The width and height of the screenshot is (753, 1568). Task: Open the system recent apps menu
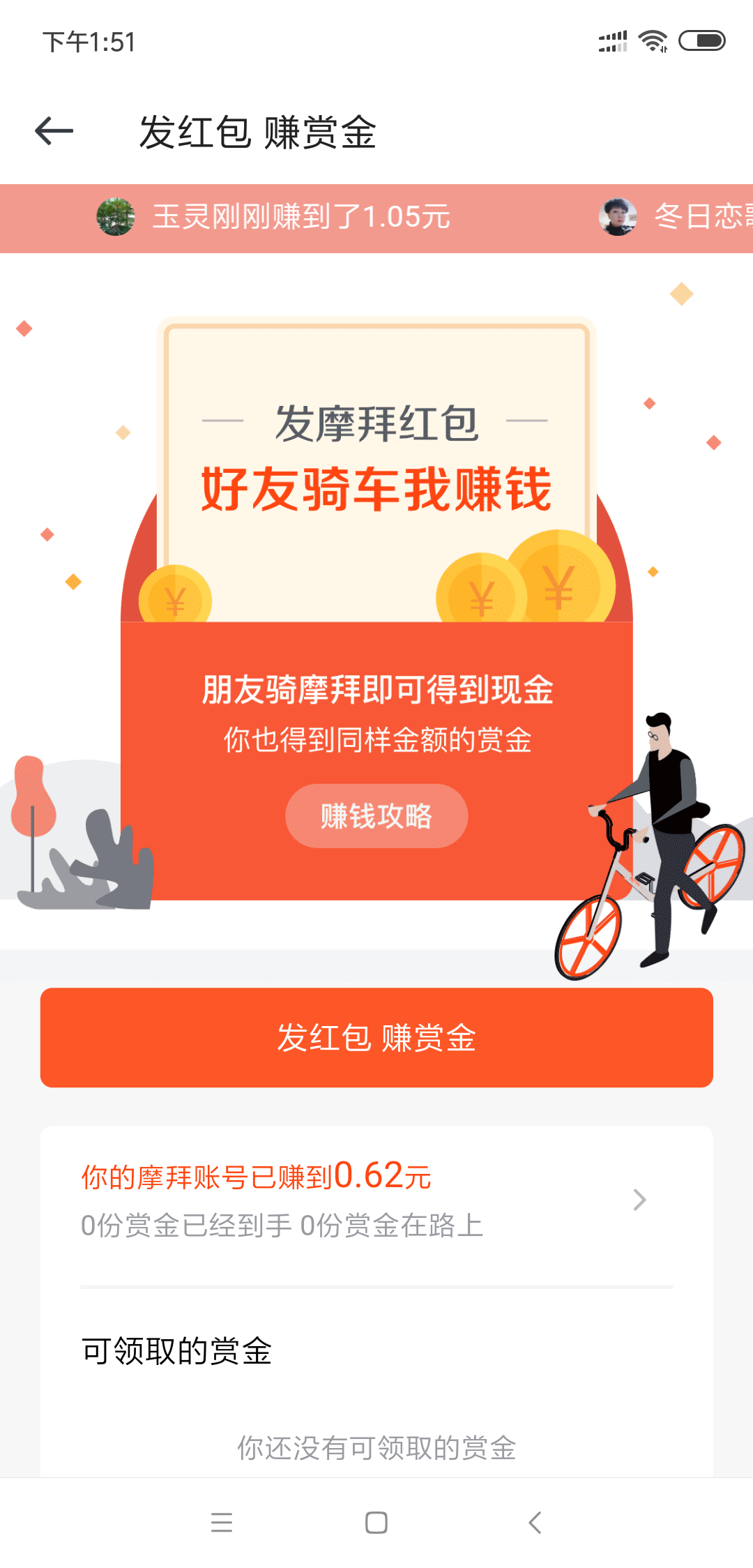(x=222, y=1522)
